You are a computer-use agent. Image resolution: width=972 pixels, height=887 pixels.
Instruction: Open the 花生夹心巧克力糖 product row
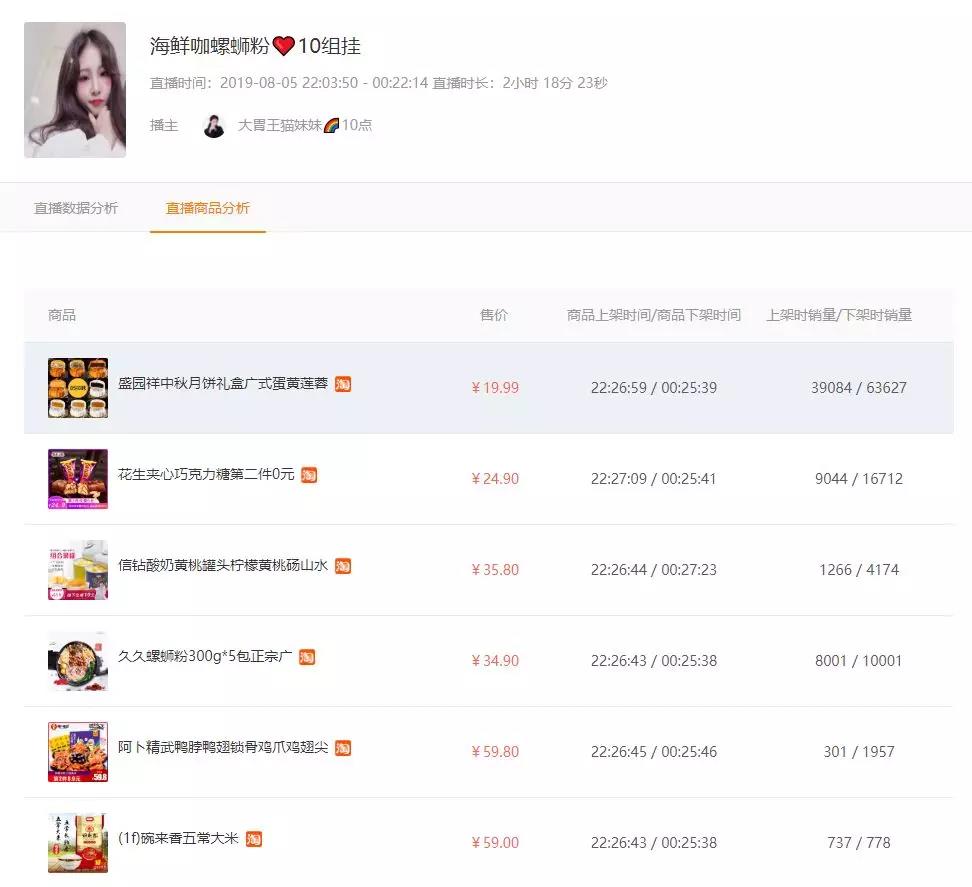click(x=206, y=475)
